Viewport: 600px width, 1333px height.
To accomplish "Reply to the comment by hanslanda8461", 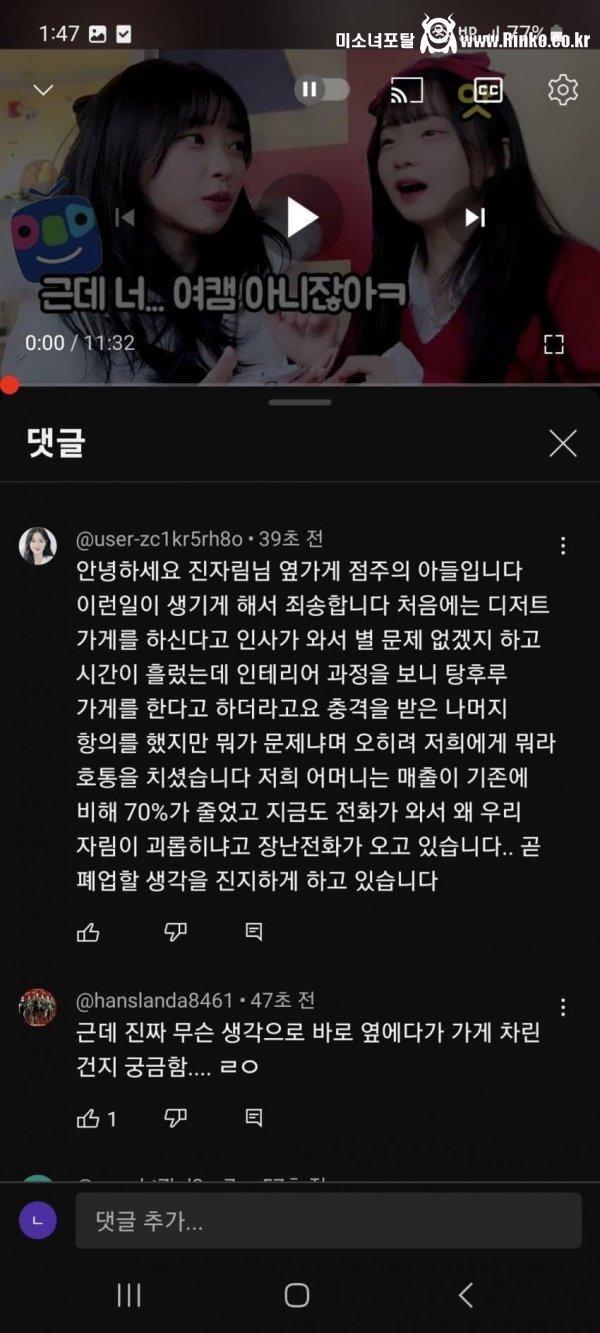I will point(254,1118).
